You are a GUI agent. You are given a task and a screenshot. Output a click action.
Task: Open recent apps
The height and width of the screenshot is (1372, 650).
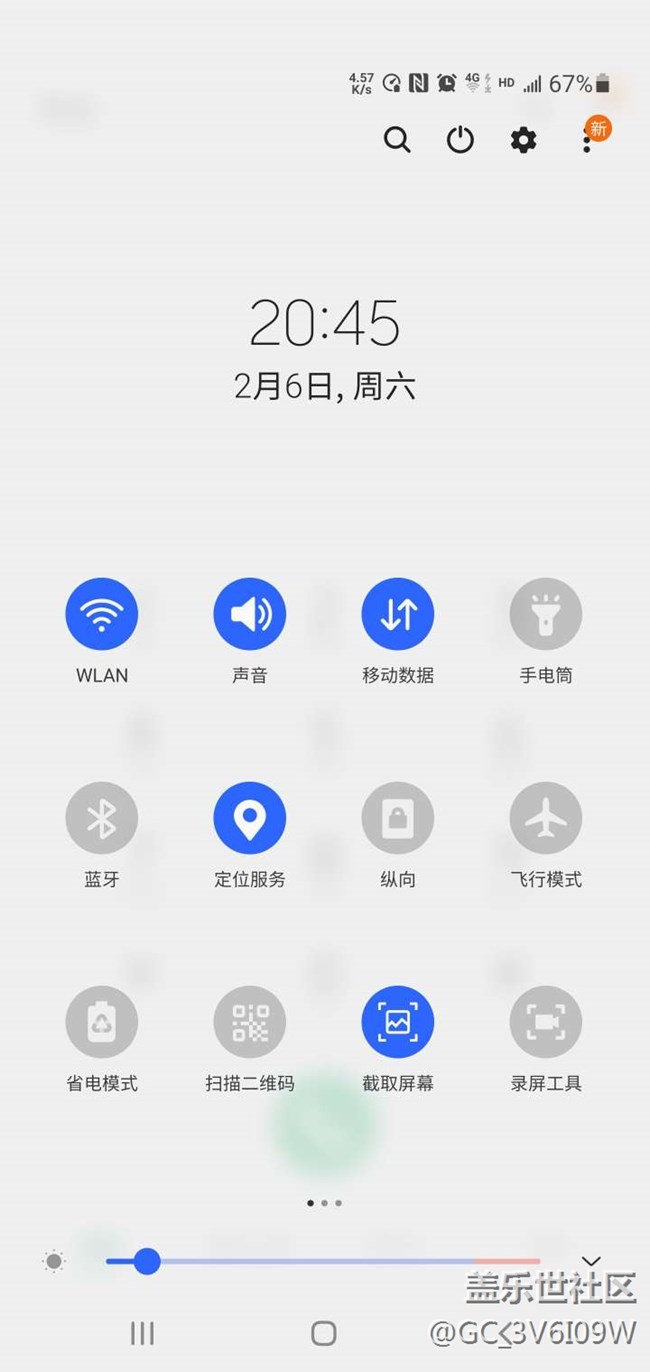coord(142,1332)
